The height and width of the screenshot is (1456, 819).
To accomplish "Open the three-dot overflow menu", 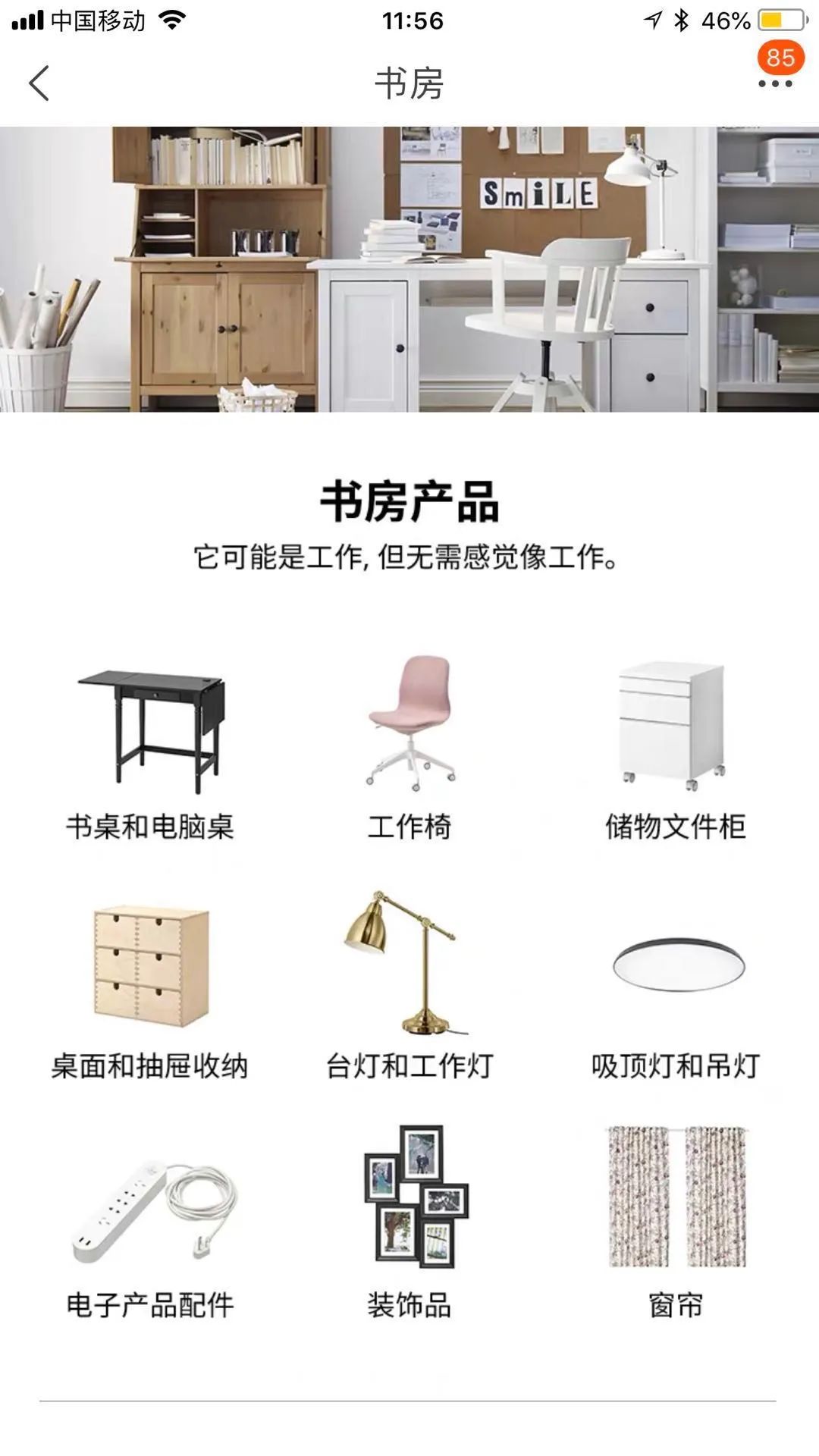I will 775,83.
